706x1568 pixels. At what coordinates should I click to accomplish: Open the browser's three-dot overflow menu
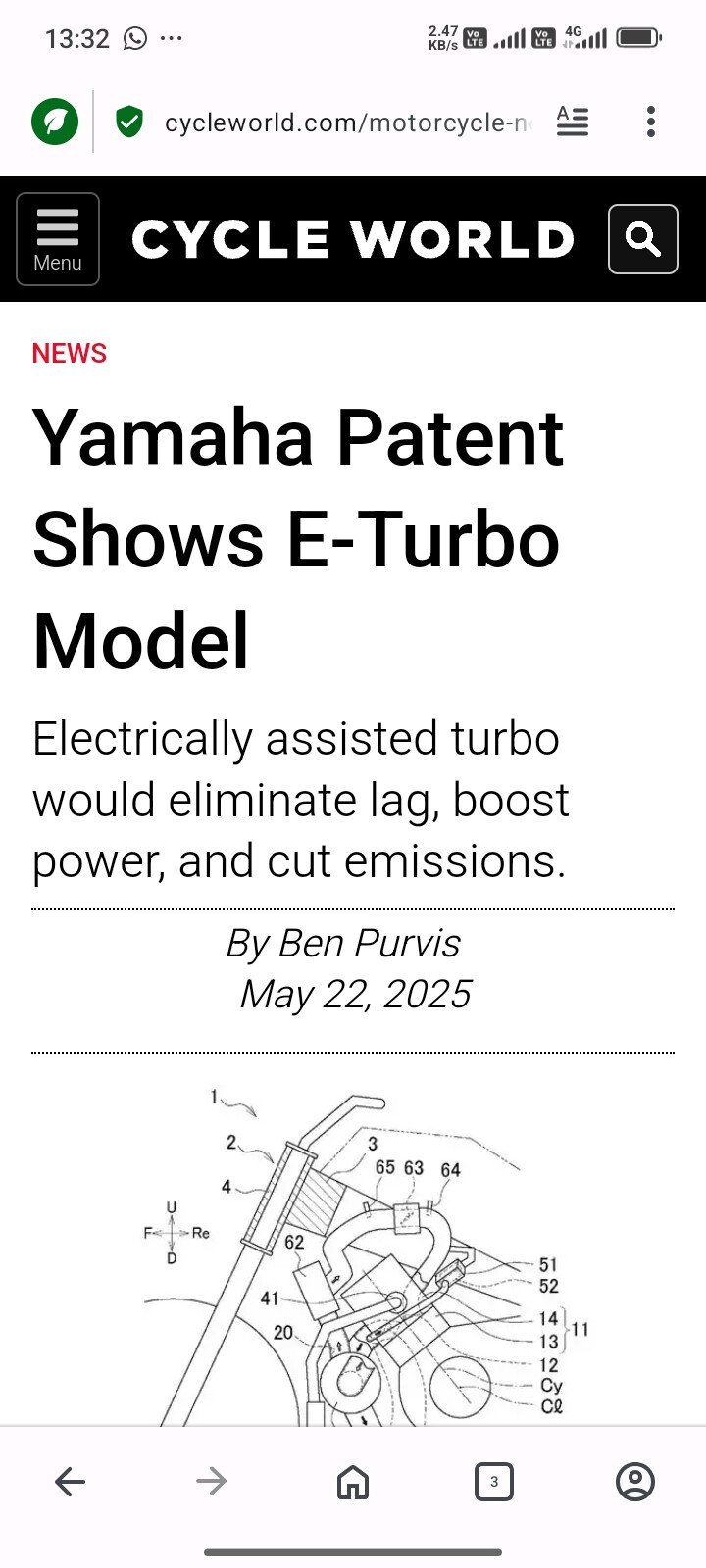pos(650,122)
